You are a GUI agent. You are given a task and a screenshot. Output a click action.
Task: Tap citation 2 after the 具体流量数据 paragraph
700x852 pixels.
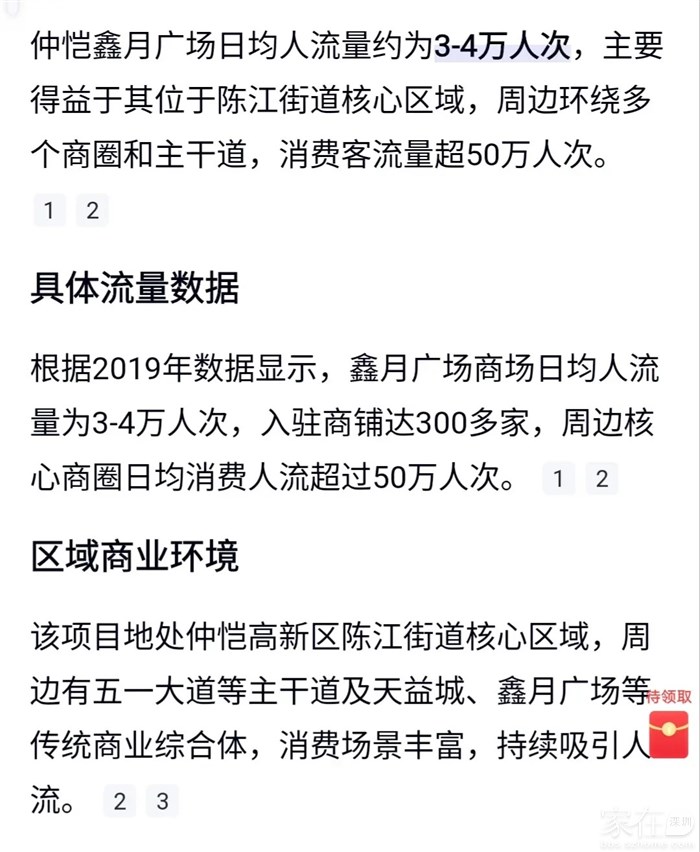click(x=601, y=479)
